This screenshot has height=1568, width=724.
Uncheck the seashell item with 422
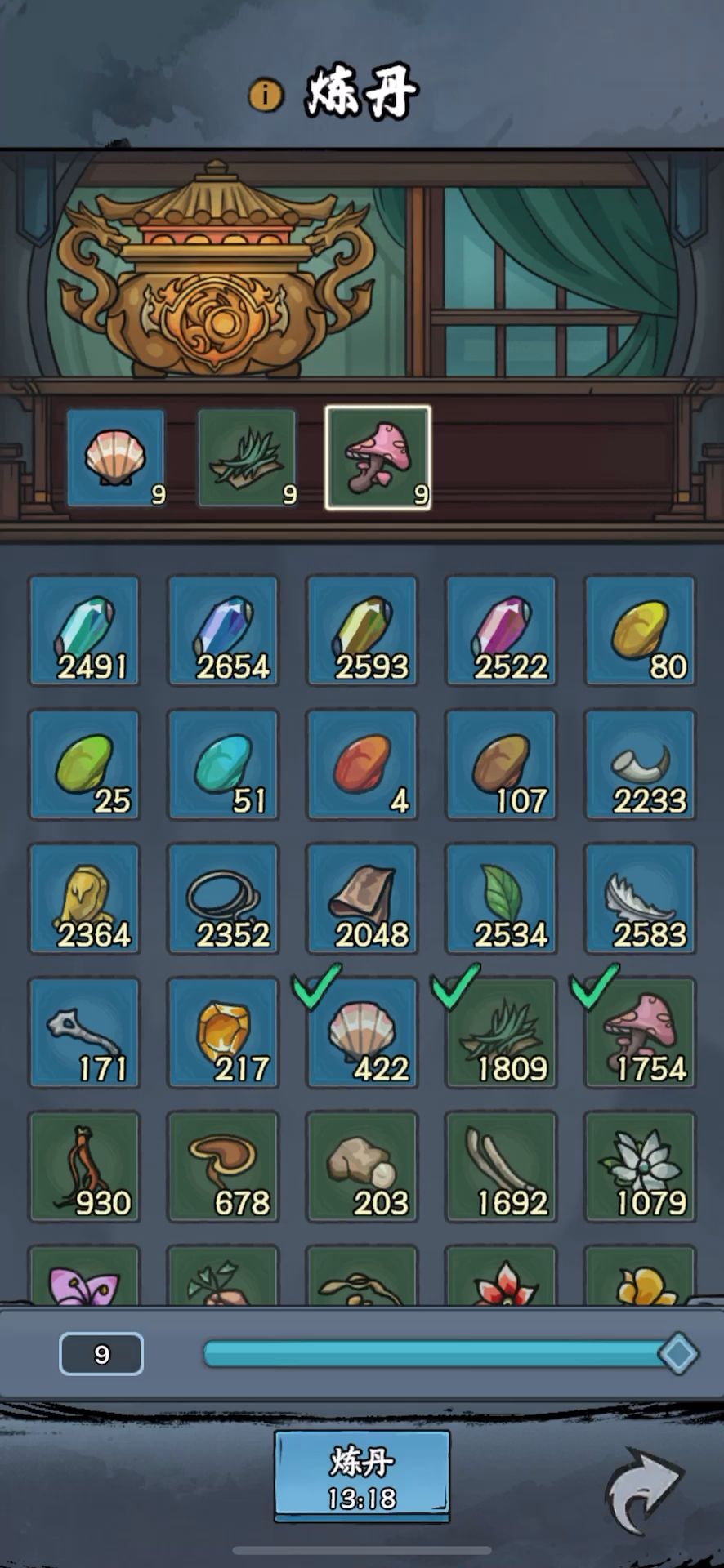pos(362,1033)
